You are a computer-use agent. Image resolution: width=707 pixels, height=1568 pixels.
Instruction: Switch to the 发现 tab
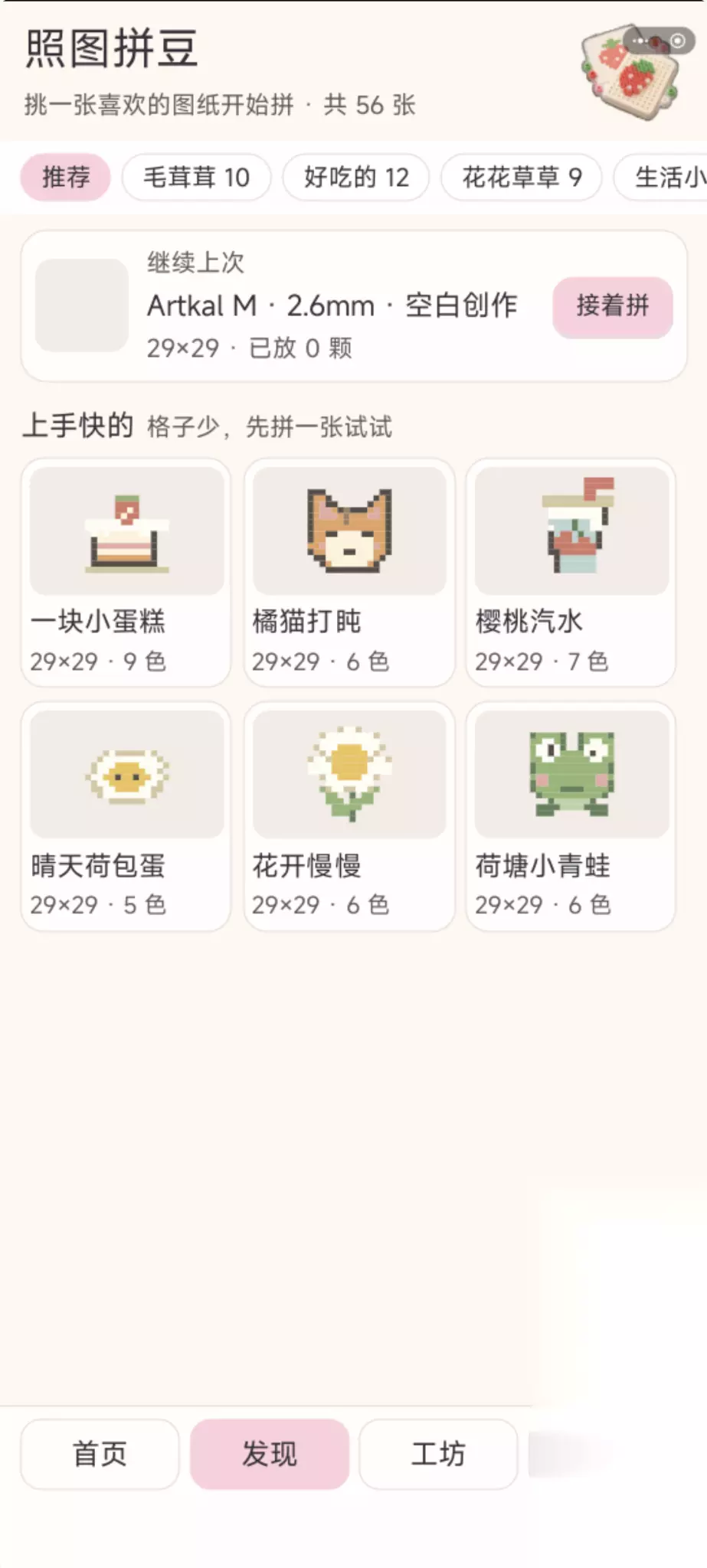270,1454
